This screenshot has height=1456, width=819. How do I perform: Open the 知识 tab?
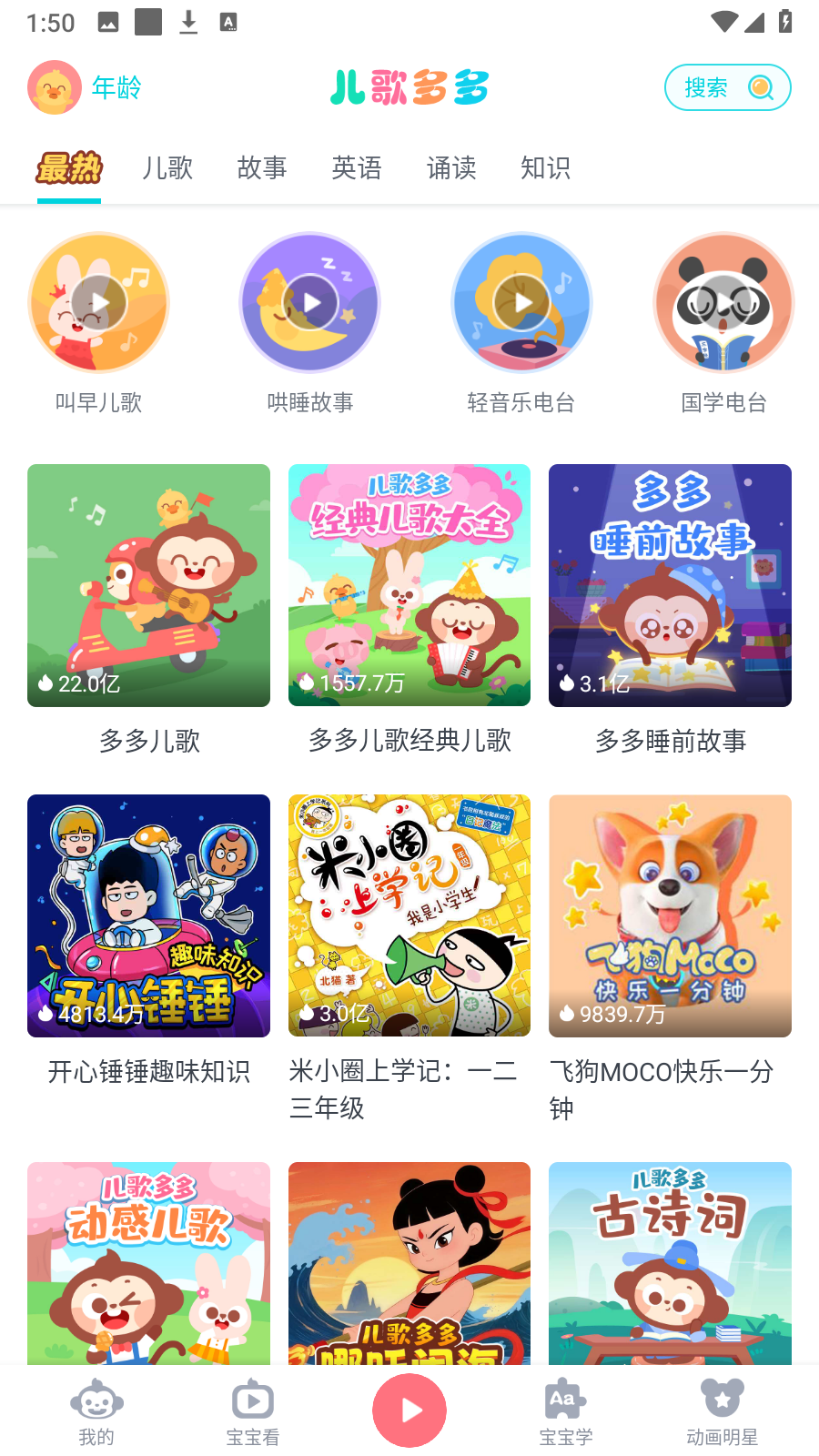545,167
